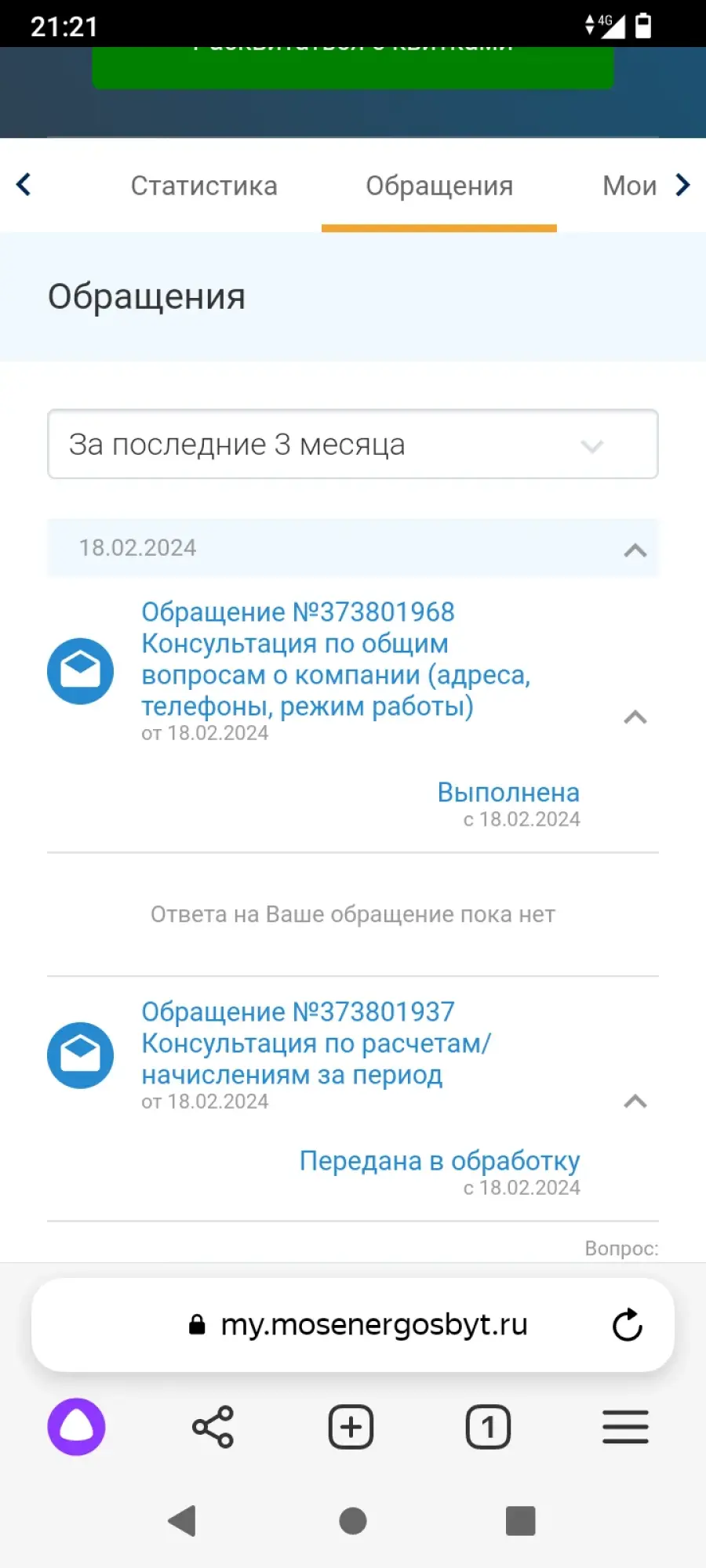Share the current page
Image resolution: width=706 pixels, height=1568 pixels.
213,1427
